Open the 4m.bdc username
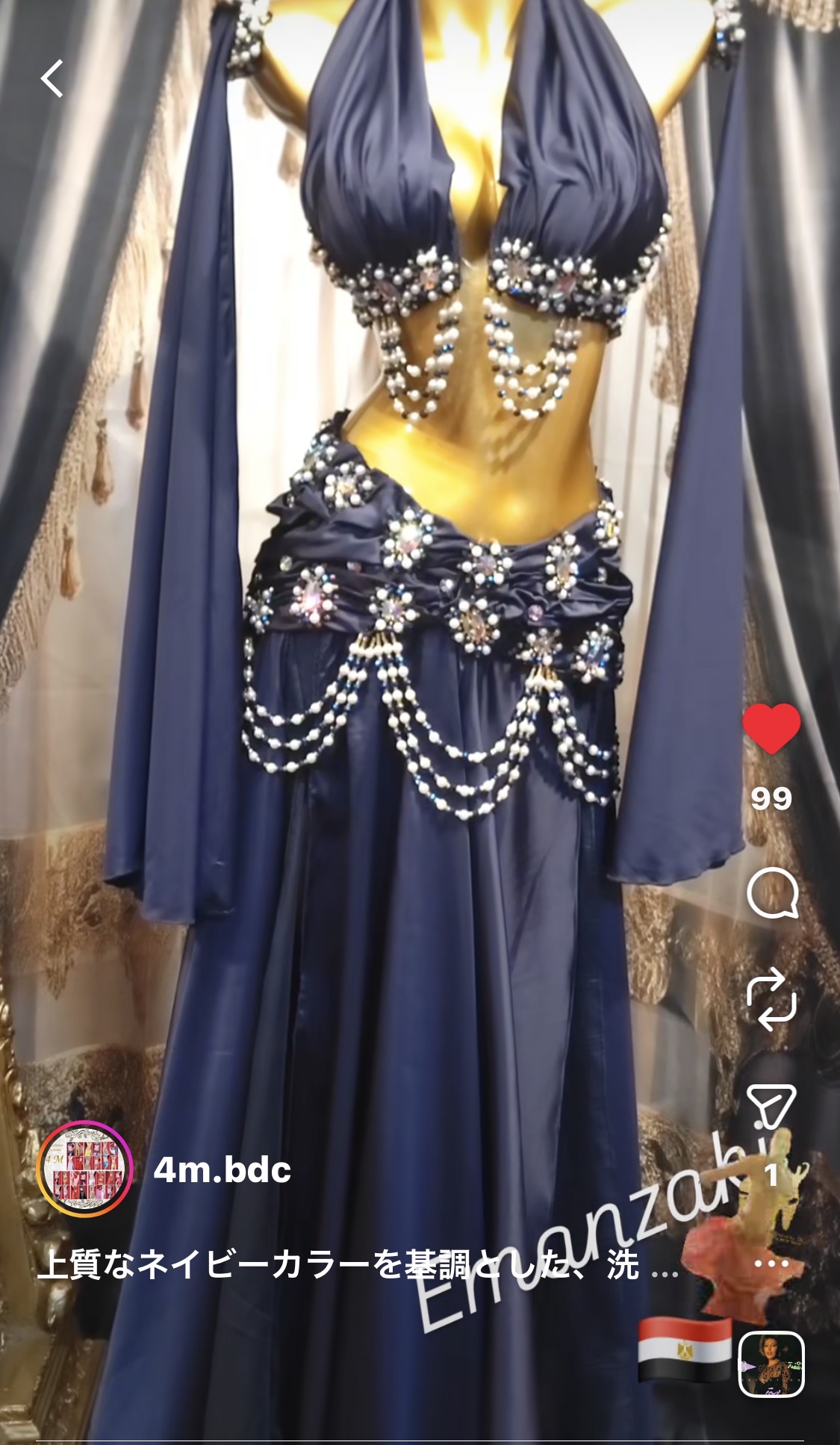Screen dimensions: 840x1445 (x=222, y=1170)
